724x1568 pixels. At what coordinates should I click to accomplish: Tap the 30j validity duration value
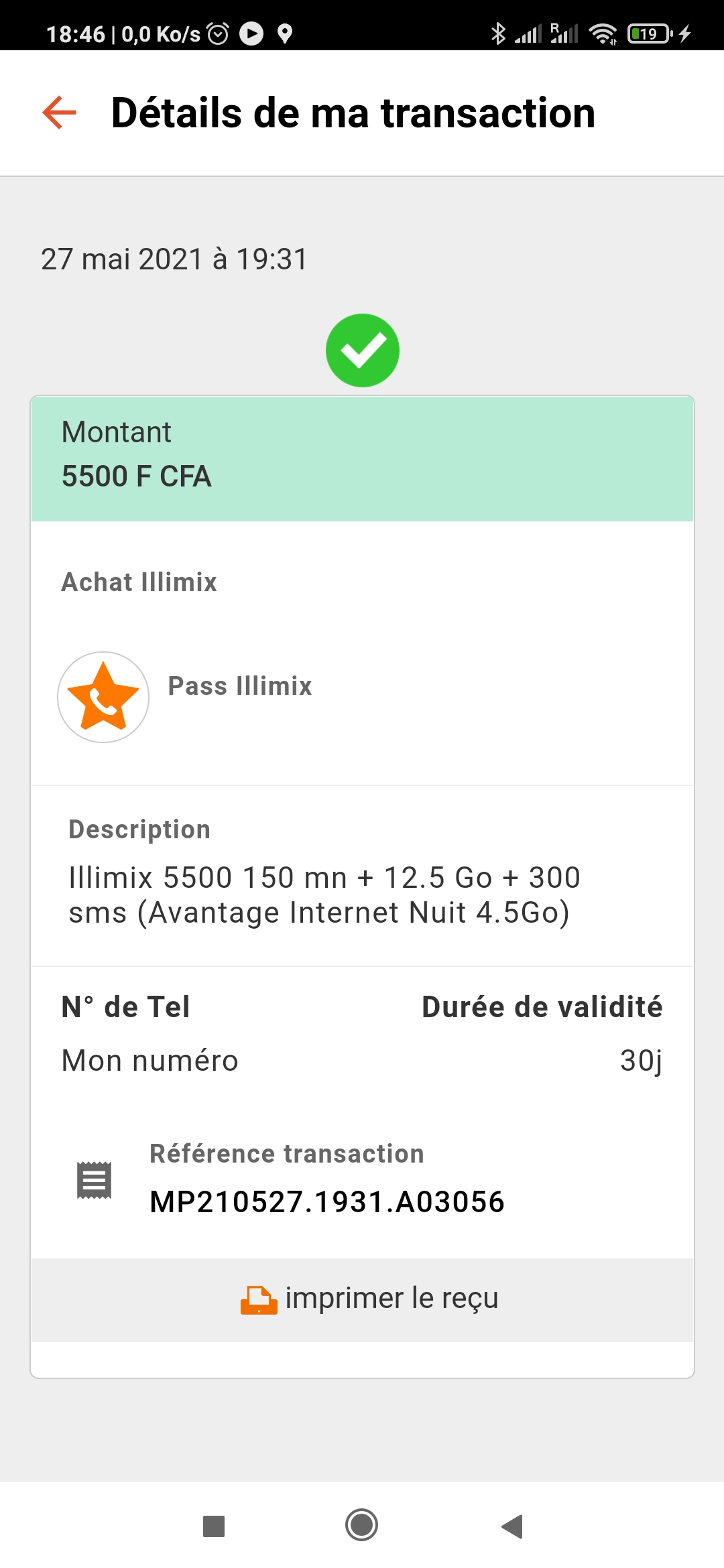click(642, 1060)
